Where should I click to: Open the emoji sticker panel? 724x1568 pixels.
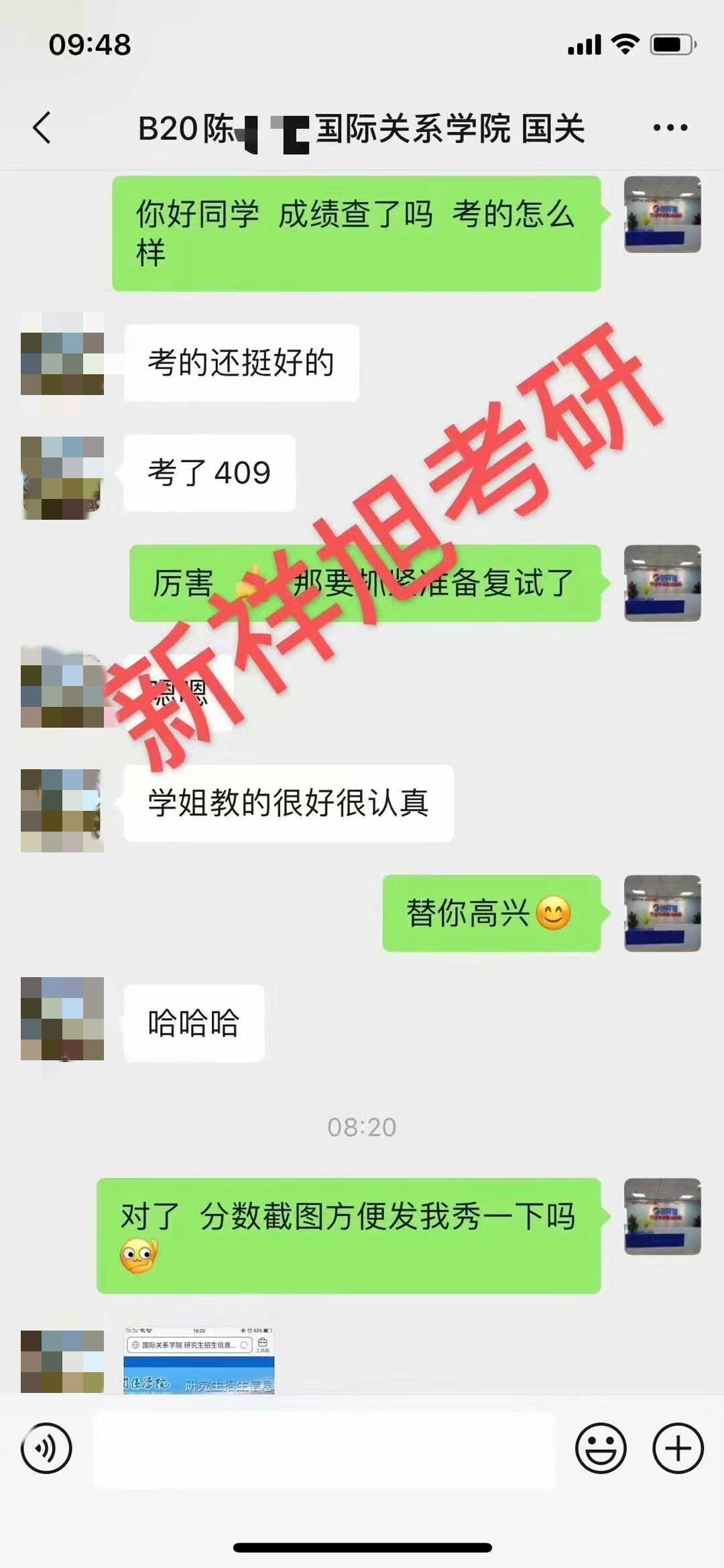pyautogui.click(x=600, y=1448)
